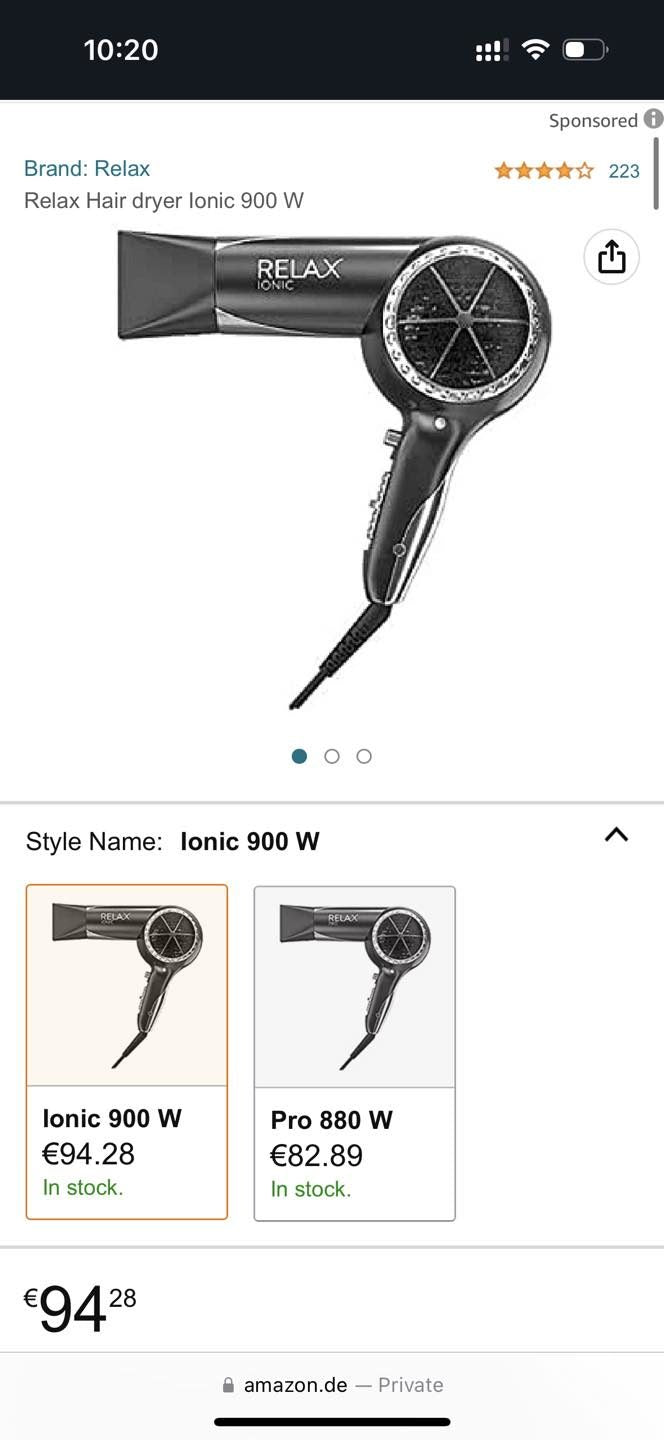Collapse the Style Name section
Viewport: 664px width, 1440px height.
[x=616, y=835]
